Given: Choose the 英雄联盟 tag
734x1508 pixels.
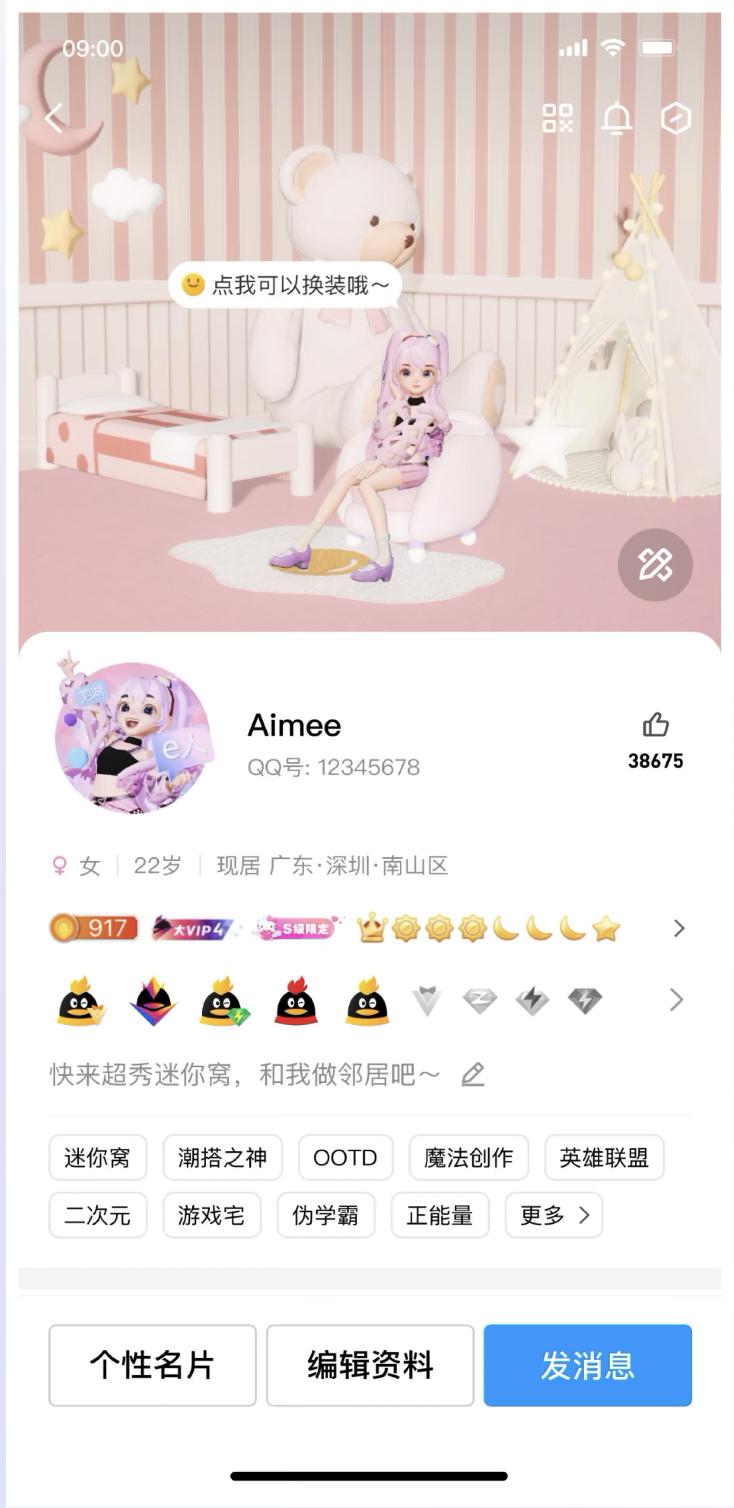Looking at the screenshot, I should 604,1158.
